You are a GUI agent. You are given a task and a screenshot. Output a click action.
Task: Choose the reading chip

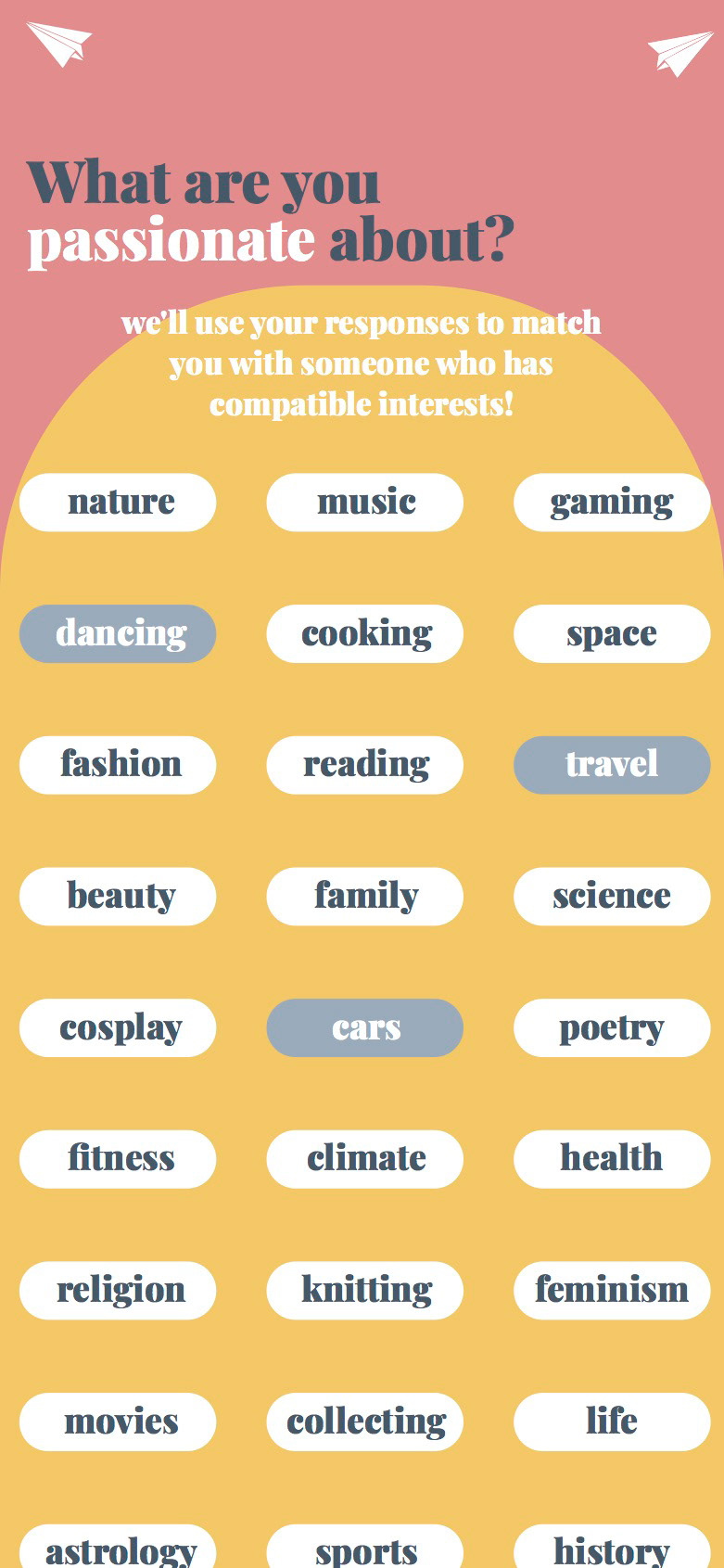pyautogui.click(x=365, y=765)
